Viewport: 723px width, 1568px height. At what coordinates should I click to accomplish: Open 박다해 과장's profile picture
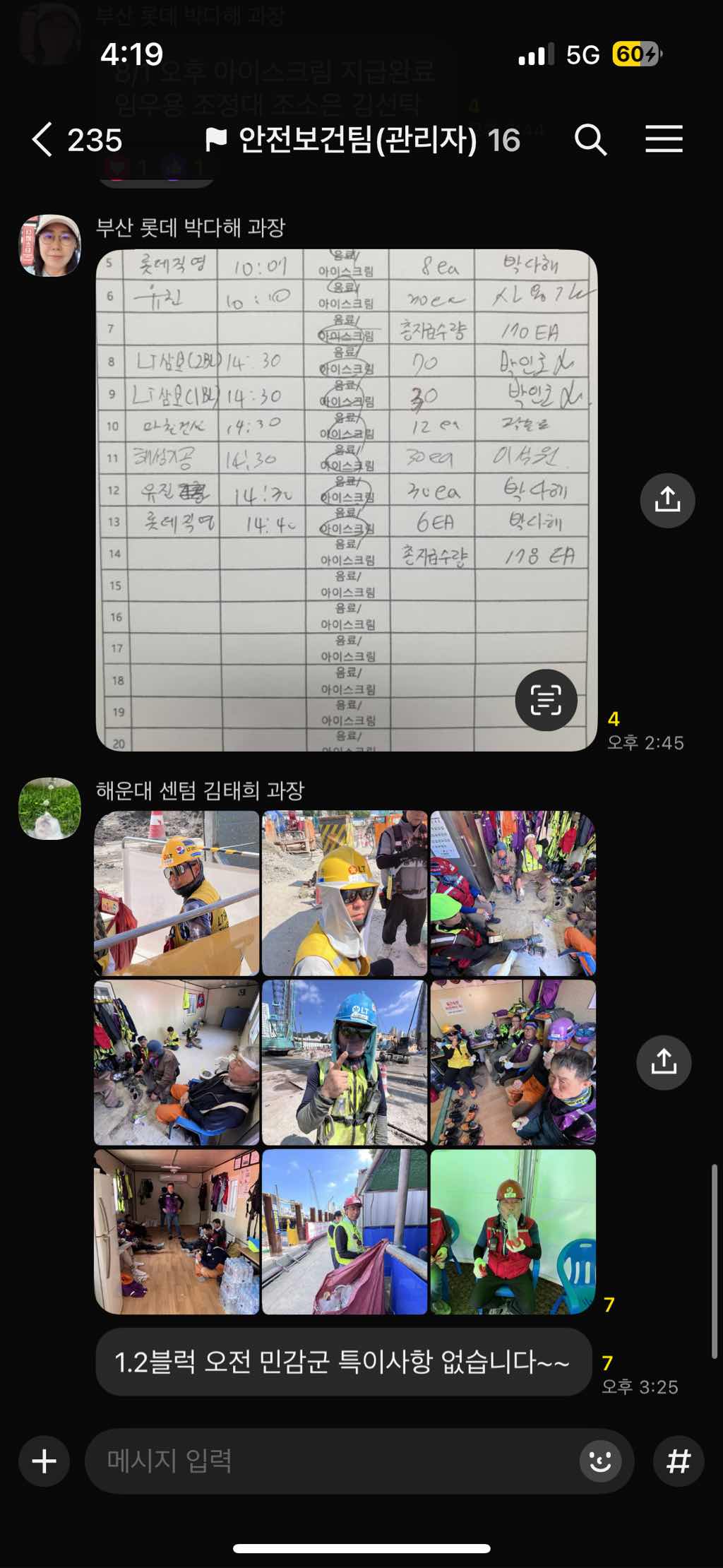click(x=49, y=245)
